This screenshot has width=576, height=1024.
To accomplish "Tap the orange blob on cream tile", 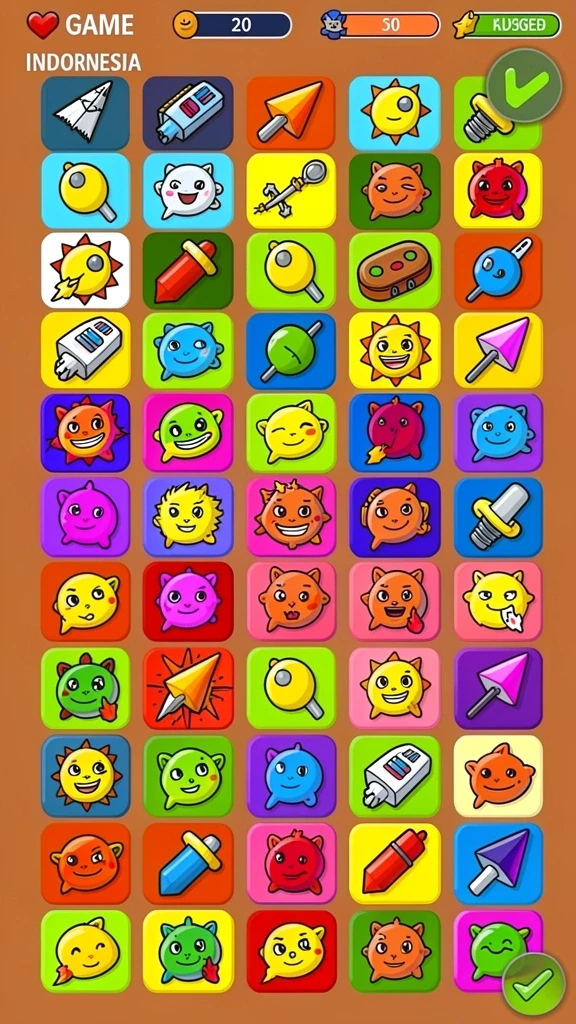I will (498, 776).
